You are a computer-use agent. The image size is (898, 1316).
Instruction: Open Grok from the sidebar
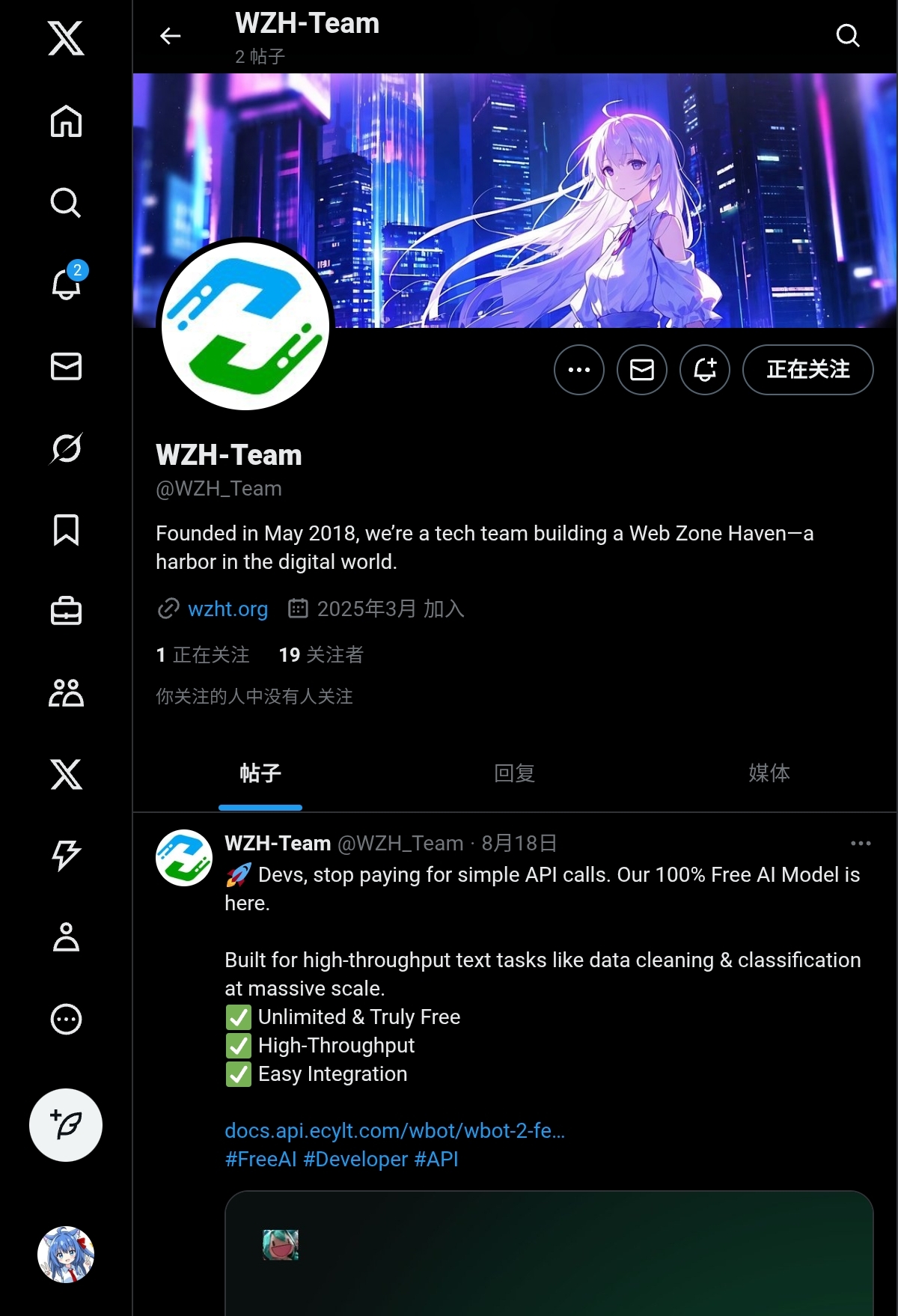tap(66, 448)
